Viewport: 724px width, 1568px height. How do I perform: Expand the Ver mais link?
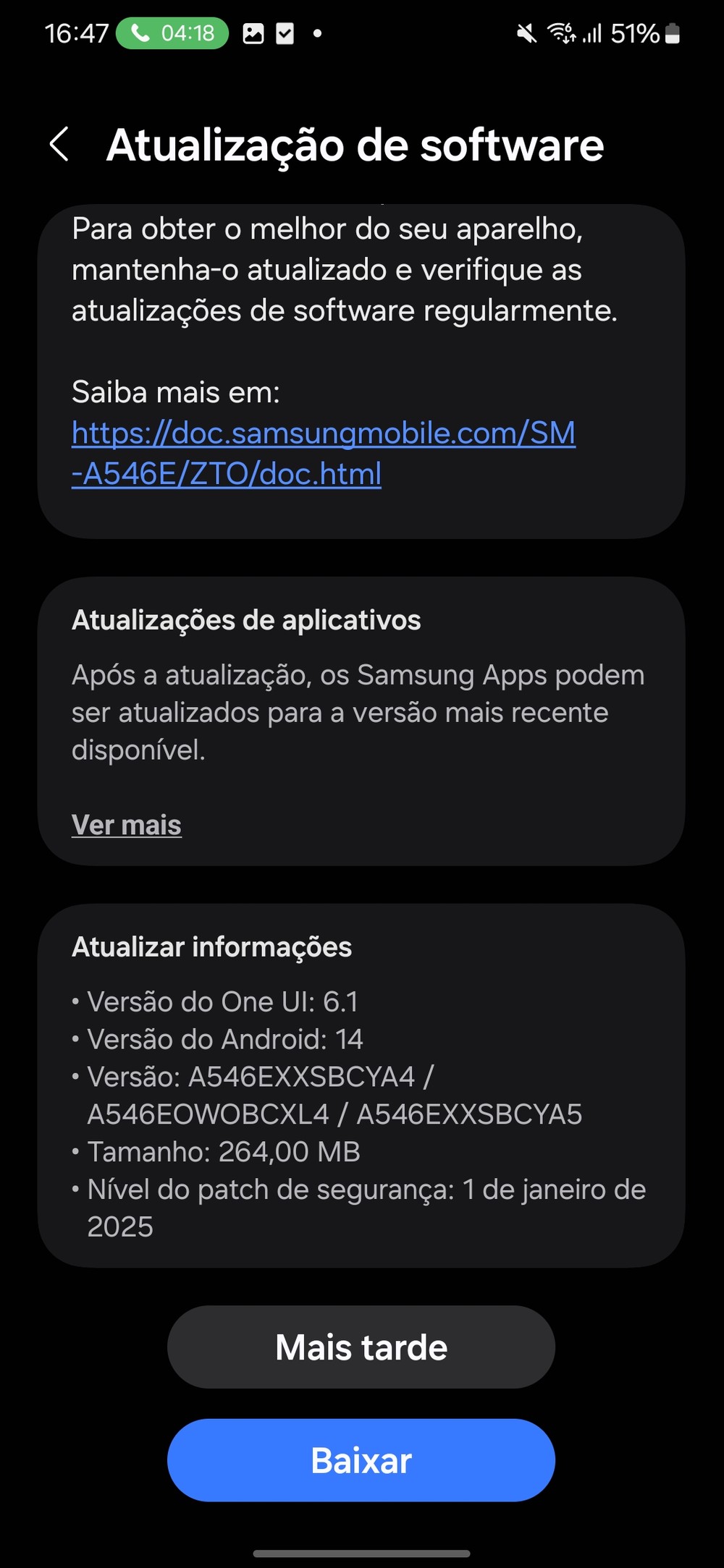click(x=127, y=825)
